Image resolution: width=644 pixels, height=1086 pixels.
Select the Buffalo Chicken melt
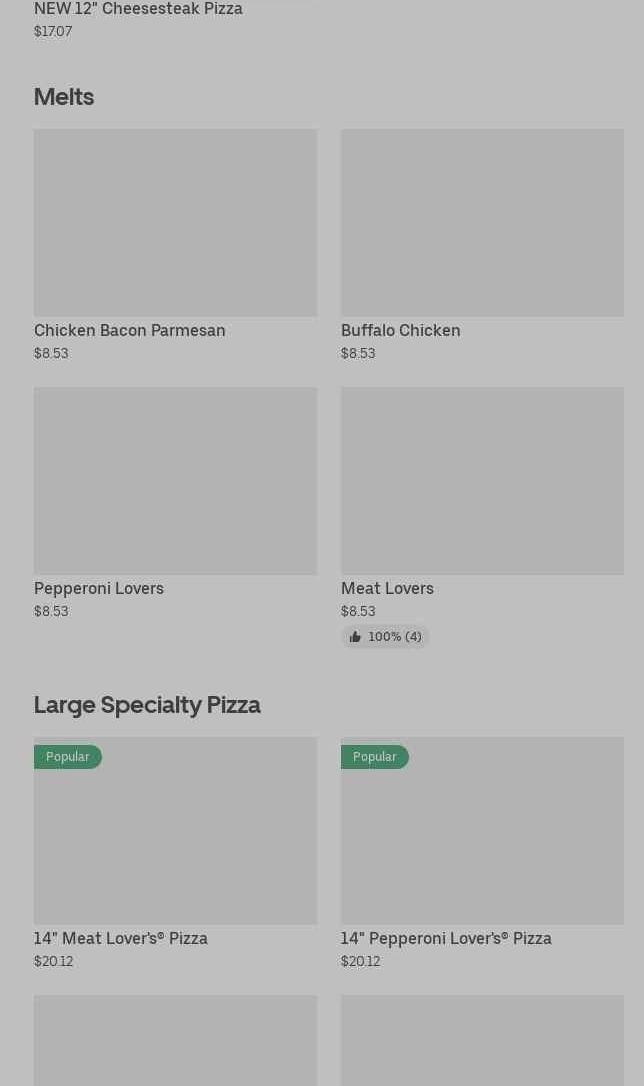click(x=482, y=223)
